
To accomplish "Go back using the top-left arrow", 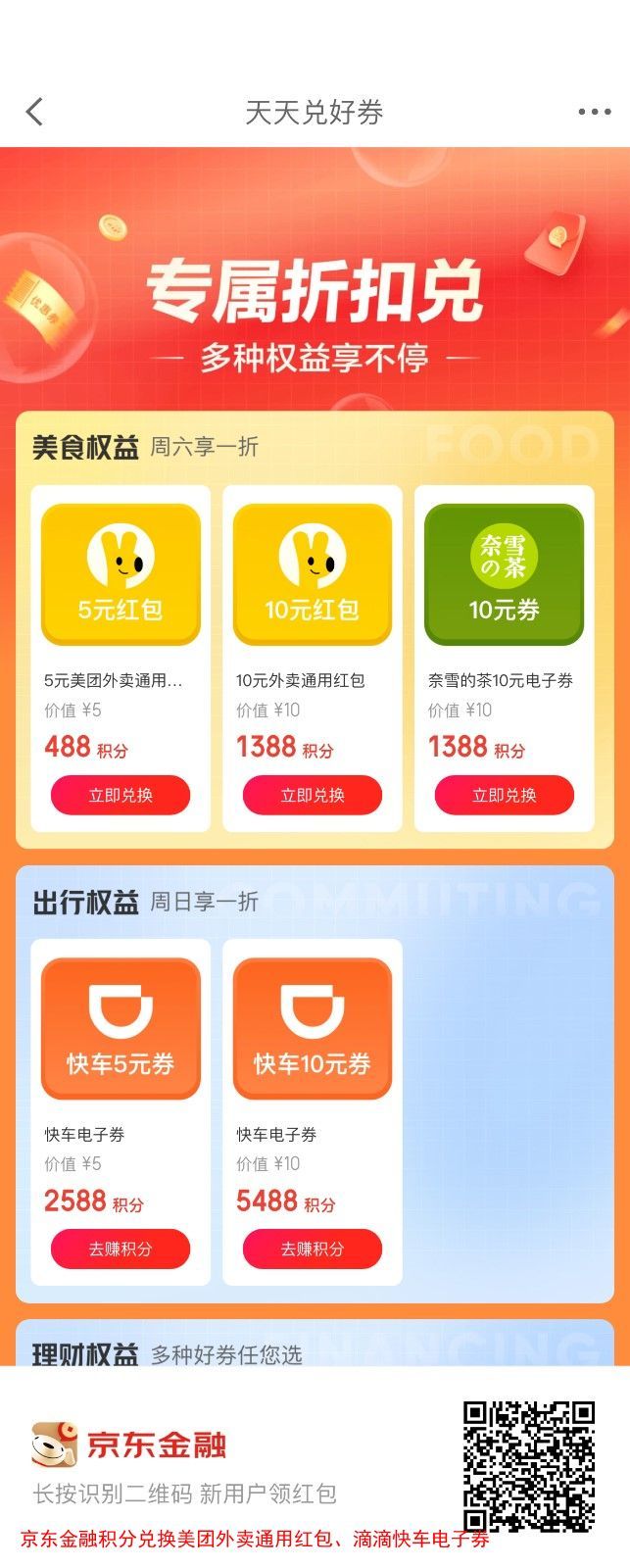I will pyautogui.click(x=35, y=112).
